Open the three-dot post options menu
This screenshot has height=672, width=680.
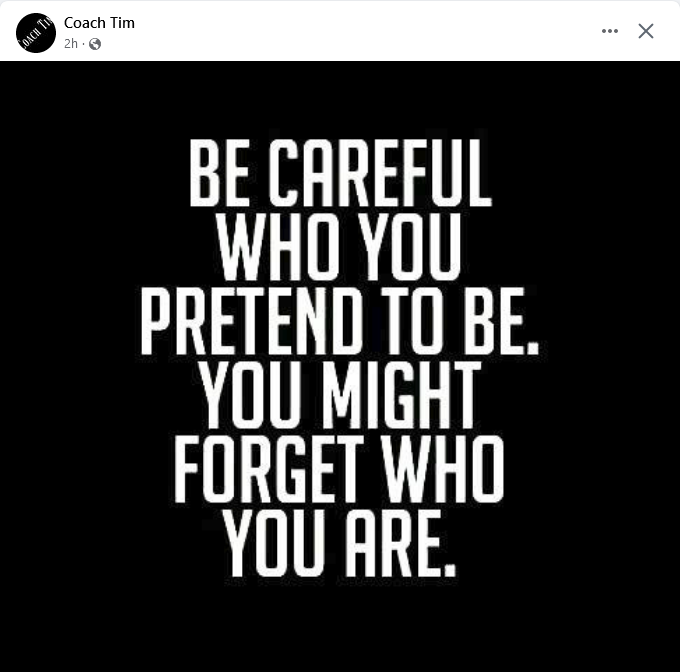click(610, 31)
